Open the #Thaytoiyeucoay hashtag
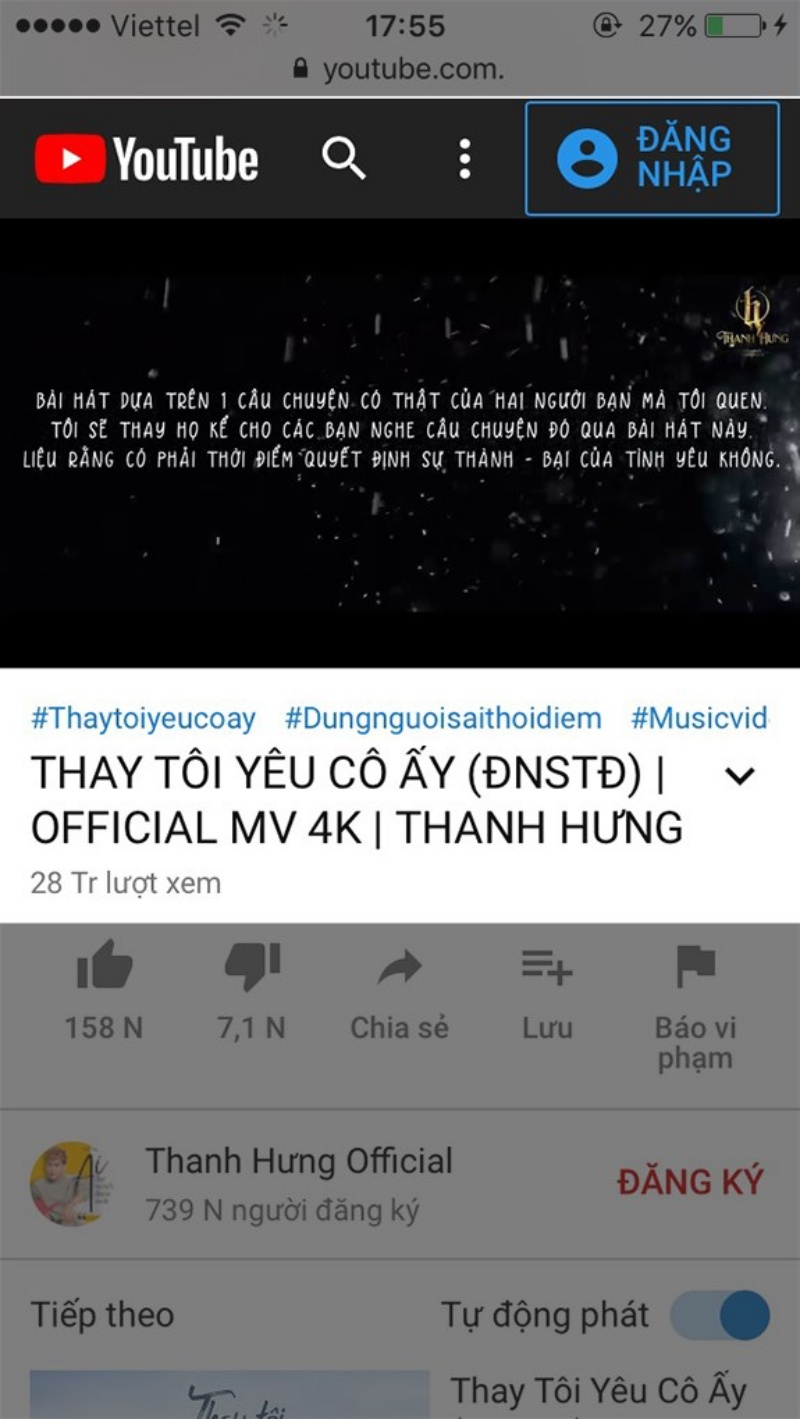This screenshot has width=800, height=1419. tap(143, 718)
